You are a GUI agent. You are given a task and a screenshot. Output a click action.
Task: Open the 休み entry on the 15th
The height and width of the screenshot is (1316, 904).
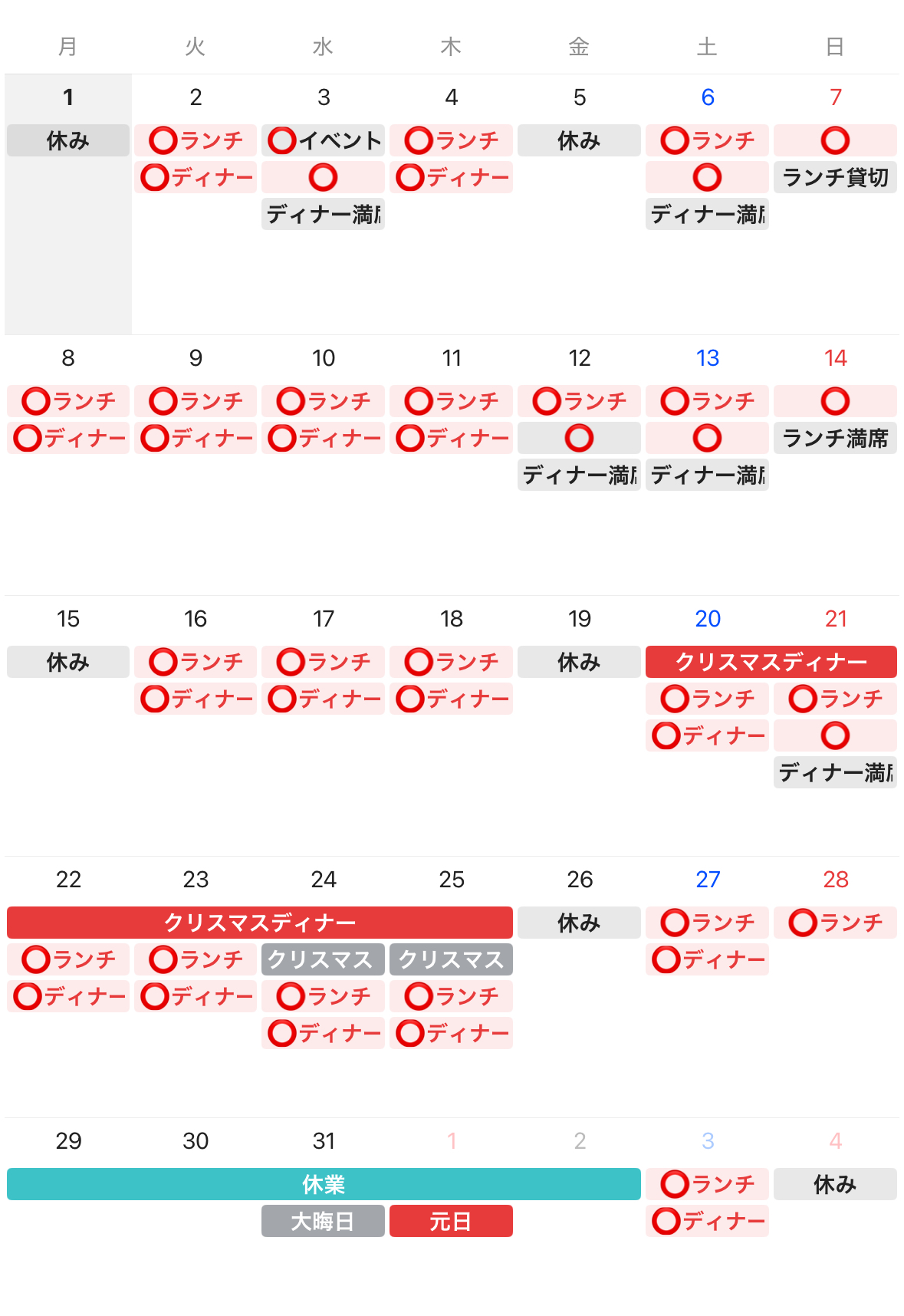68,663
